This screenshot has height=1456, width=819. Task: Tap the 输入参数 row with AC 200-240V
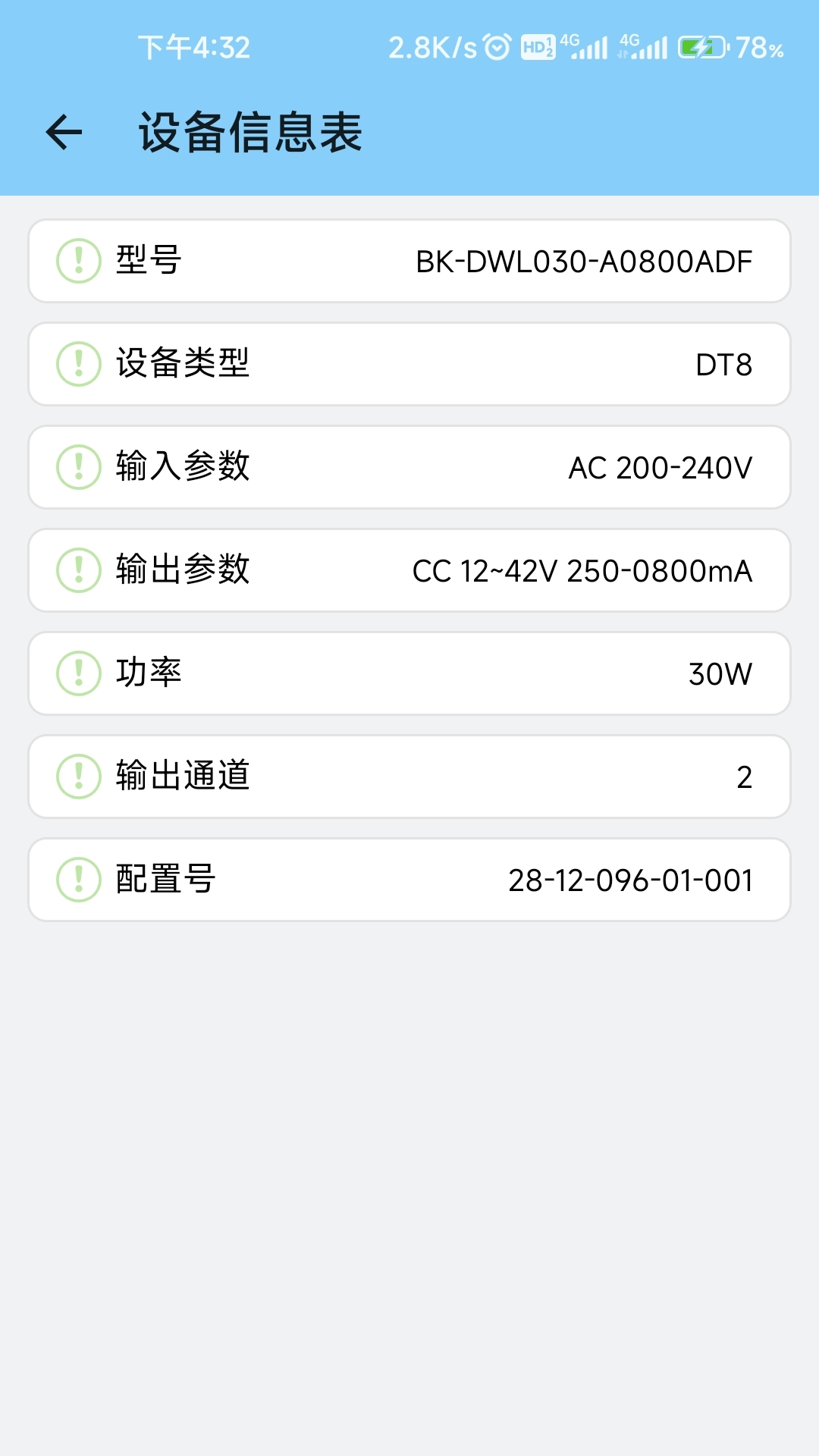(x=409, y=467)
